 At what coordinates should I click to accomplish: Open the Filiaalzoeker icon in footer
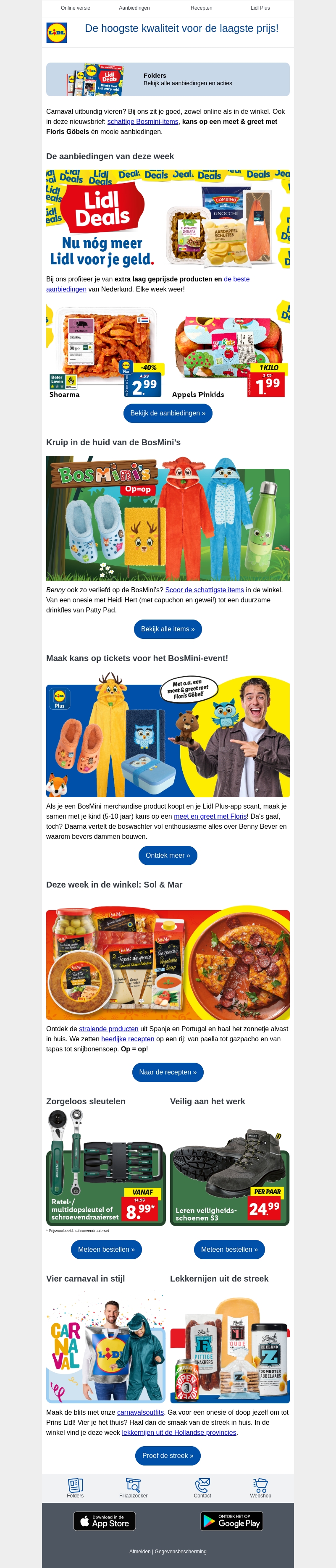[133, 1488]
